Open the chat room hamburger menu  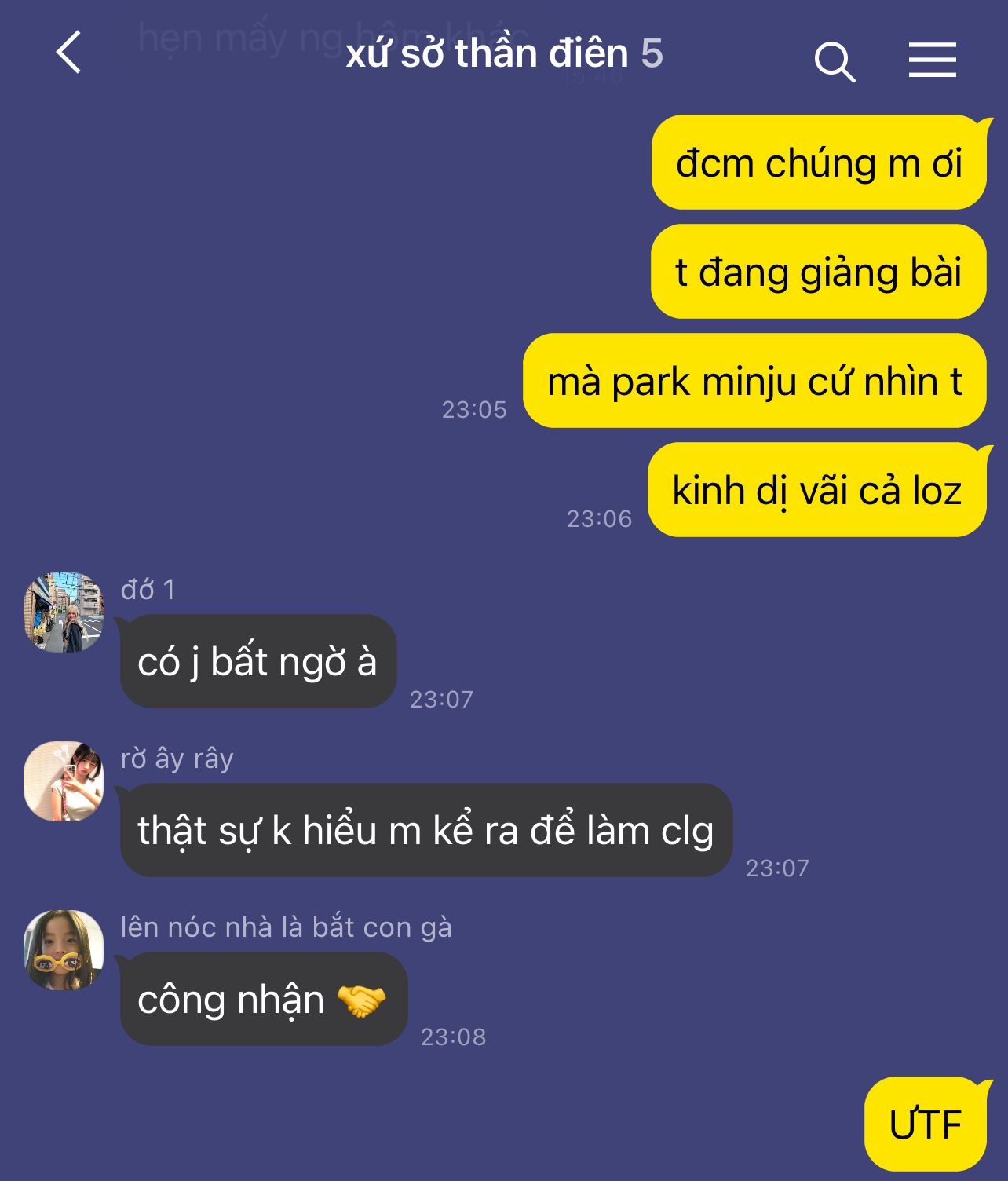(932, 60)
